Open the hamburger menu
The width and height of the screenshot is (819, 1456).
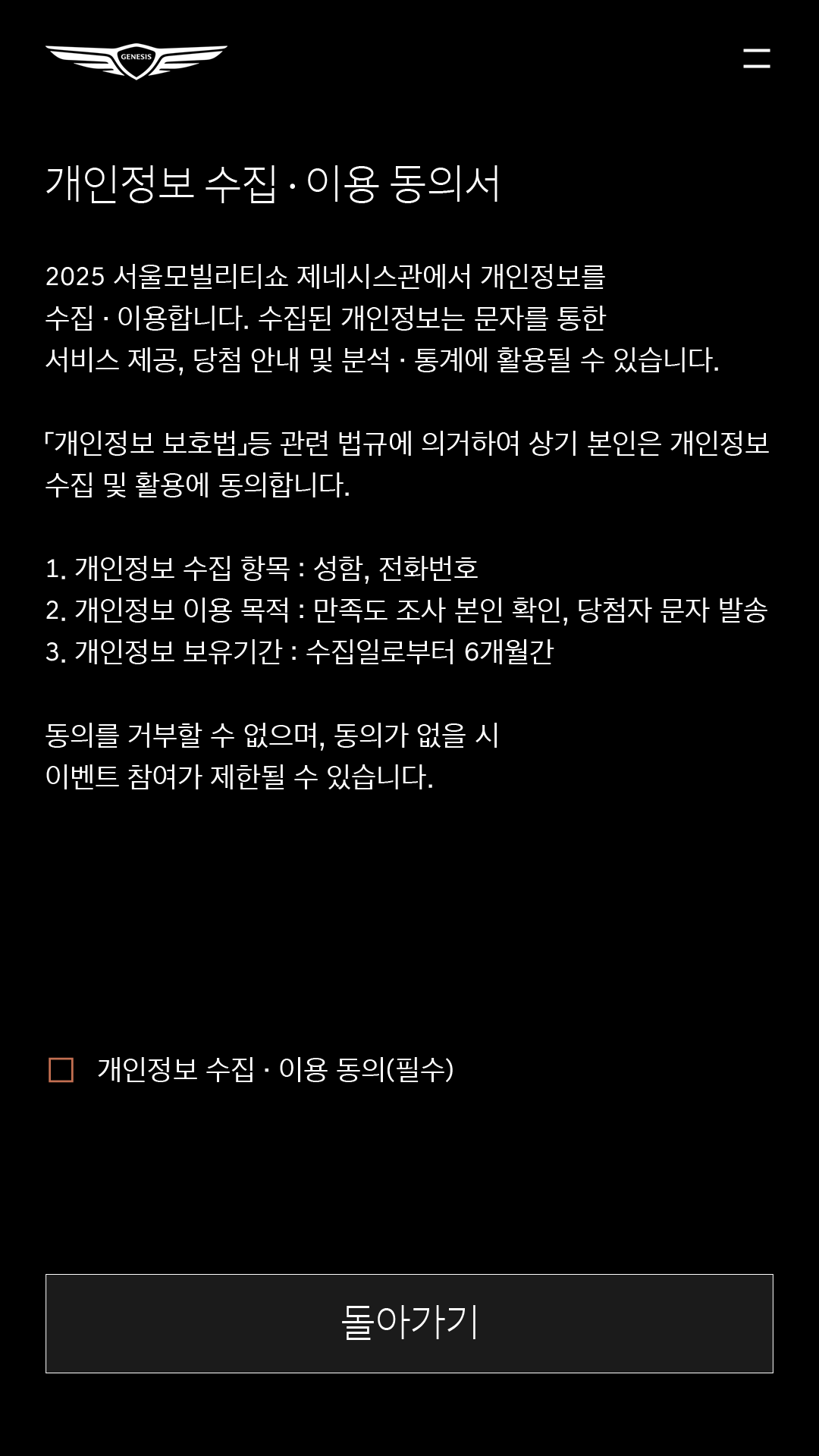tap(756, 58)
